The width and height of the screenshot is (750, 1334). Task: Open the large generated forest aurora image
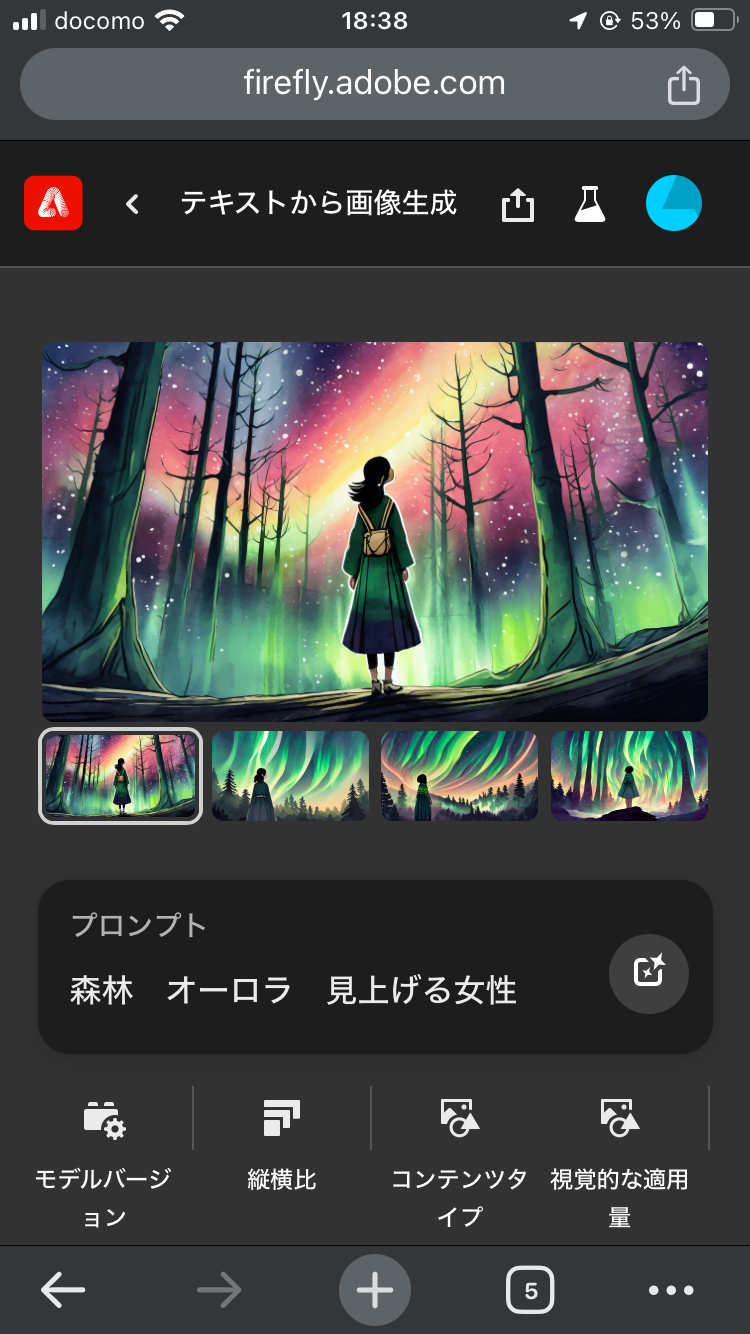pyautogui.click(x=375, y=531)
